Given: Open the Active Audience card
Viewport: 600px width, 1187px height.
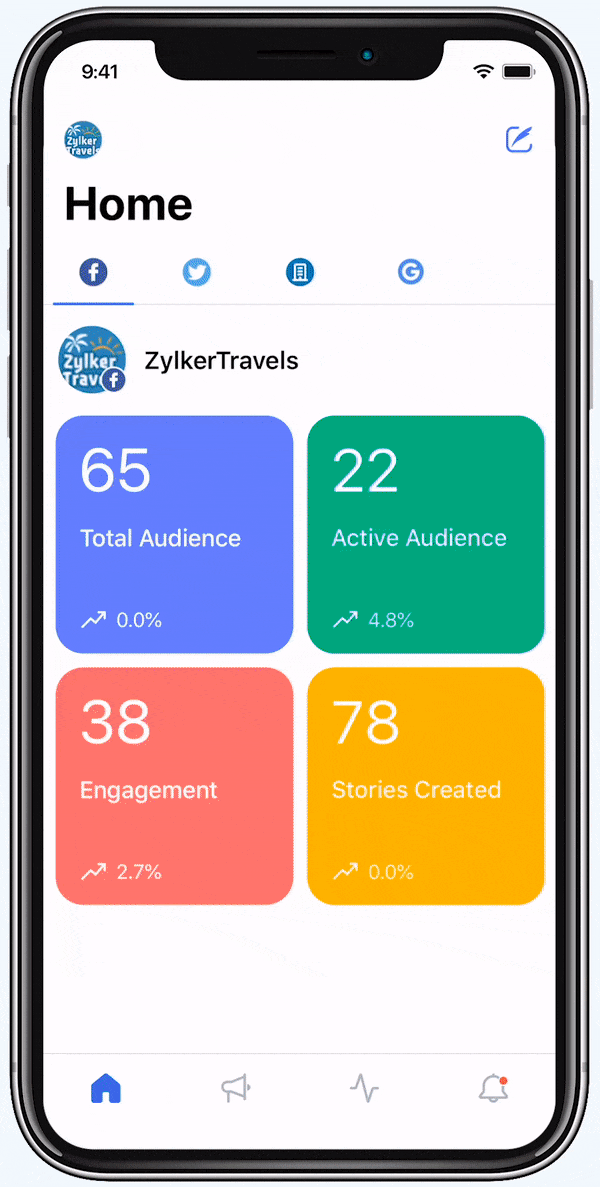Looking at the screenshot, I should 426,534.
